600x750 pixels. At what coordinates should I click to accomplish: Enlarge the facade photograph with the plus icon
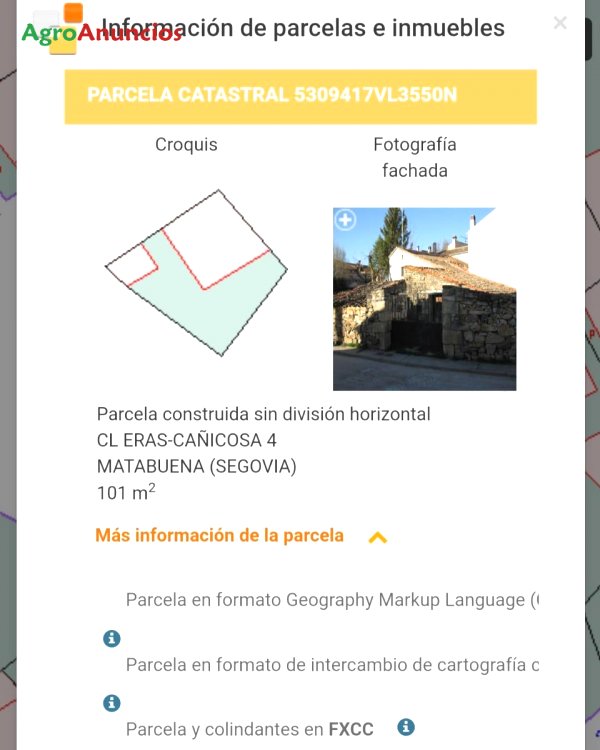[x=345, y=220]
